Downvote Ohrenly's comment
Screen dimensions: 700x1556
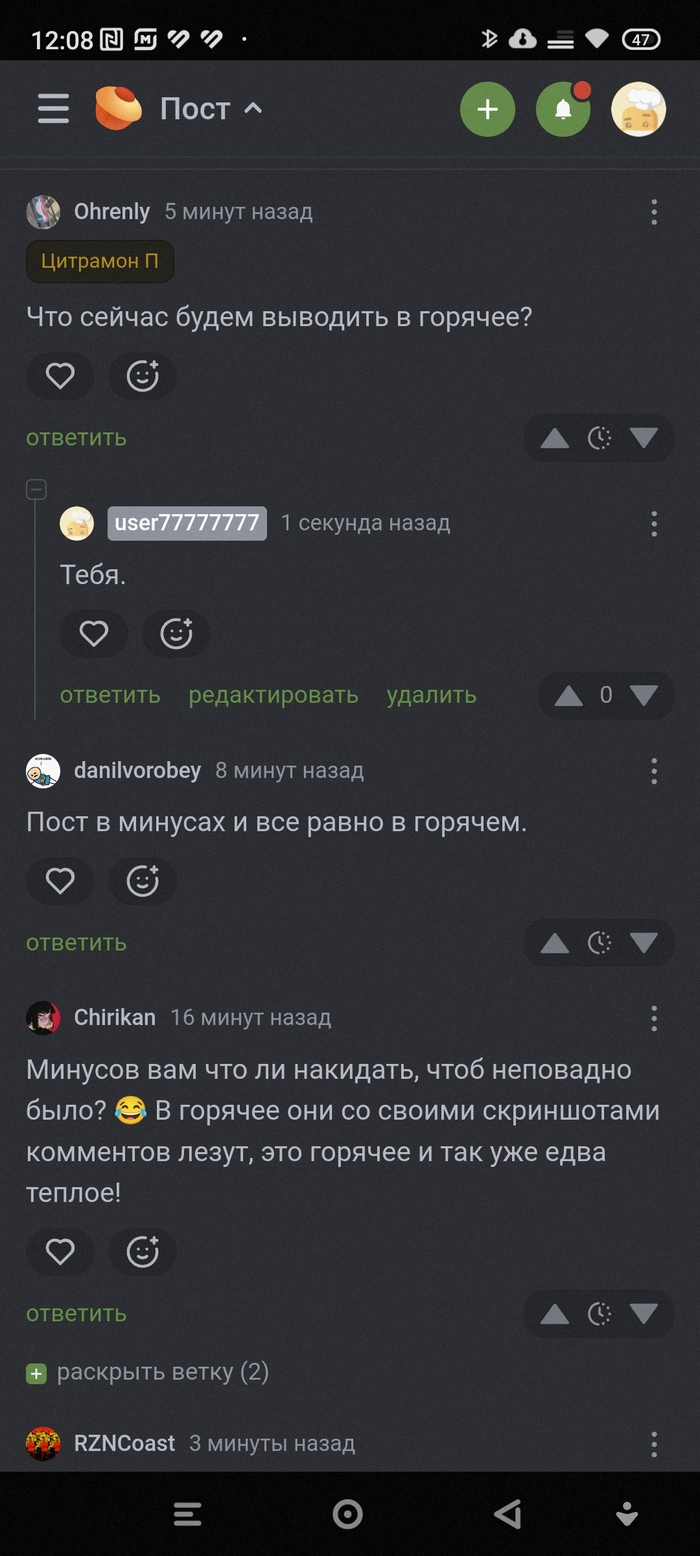click(644, 438)
